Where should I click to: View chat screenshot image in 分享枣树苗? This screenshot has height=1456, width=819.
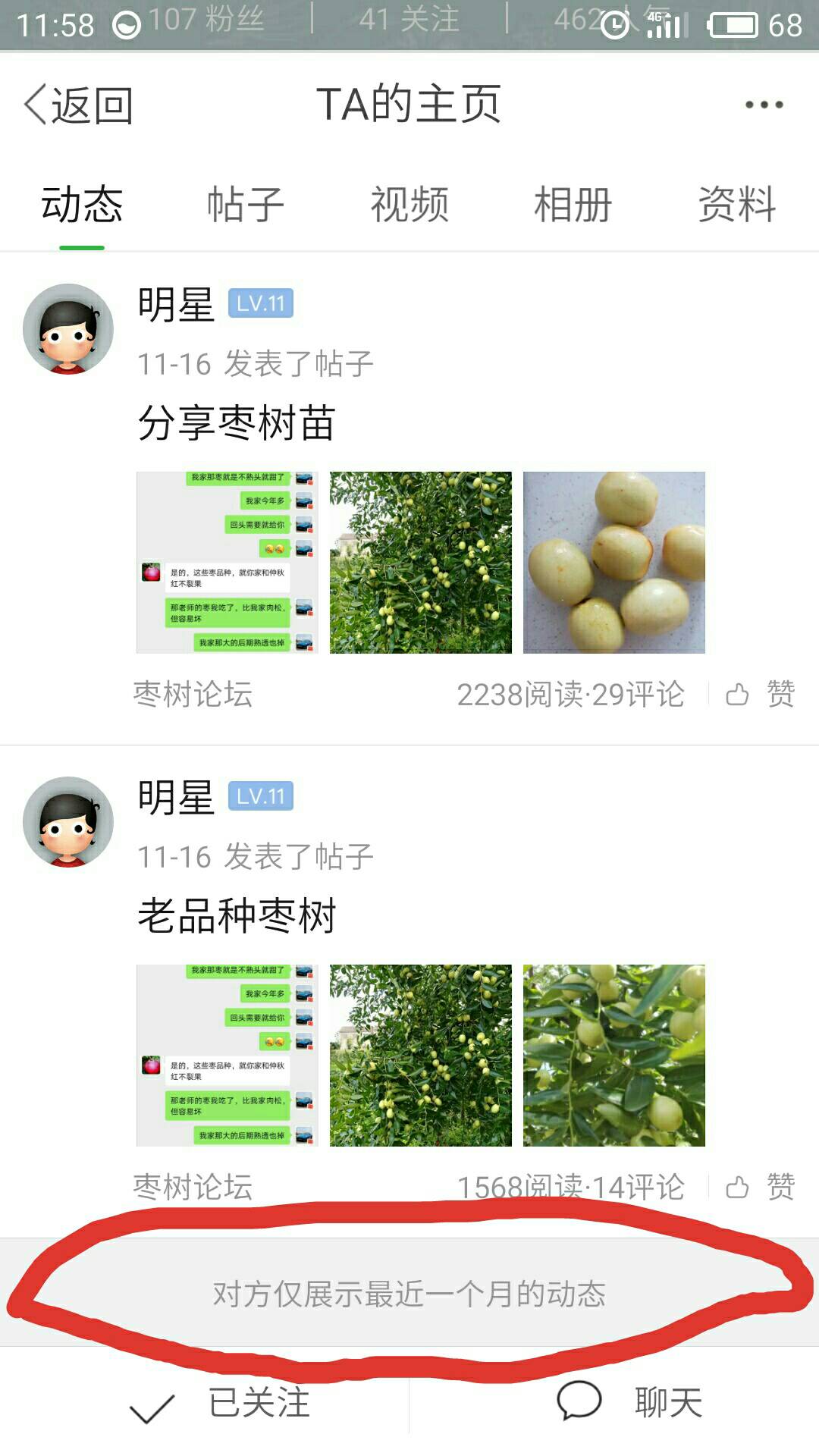point(227,562)
